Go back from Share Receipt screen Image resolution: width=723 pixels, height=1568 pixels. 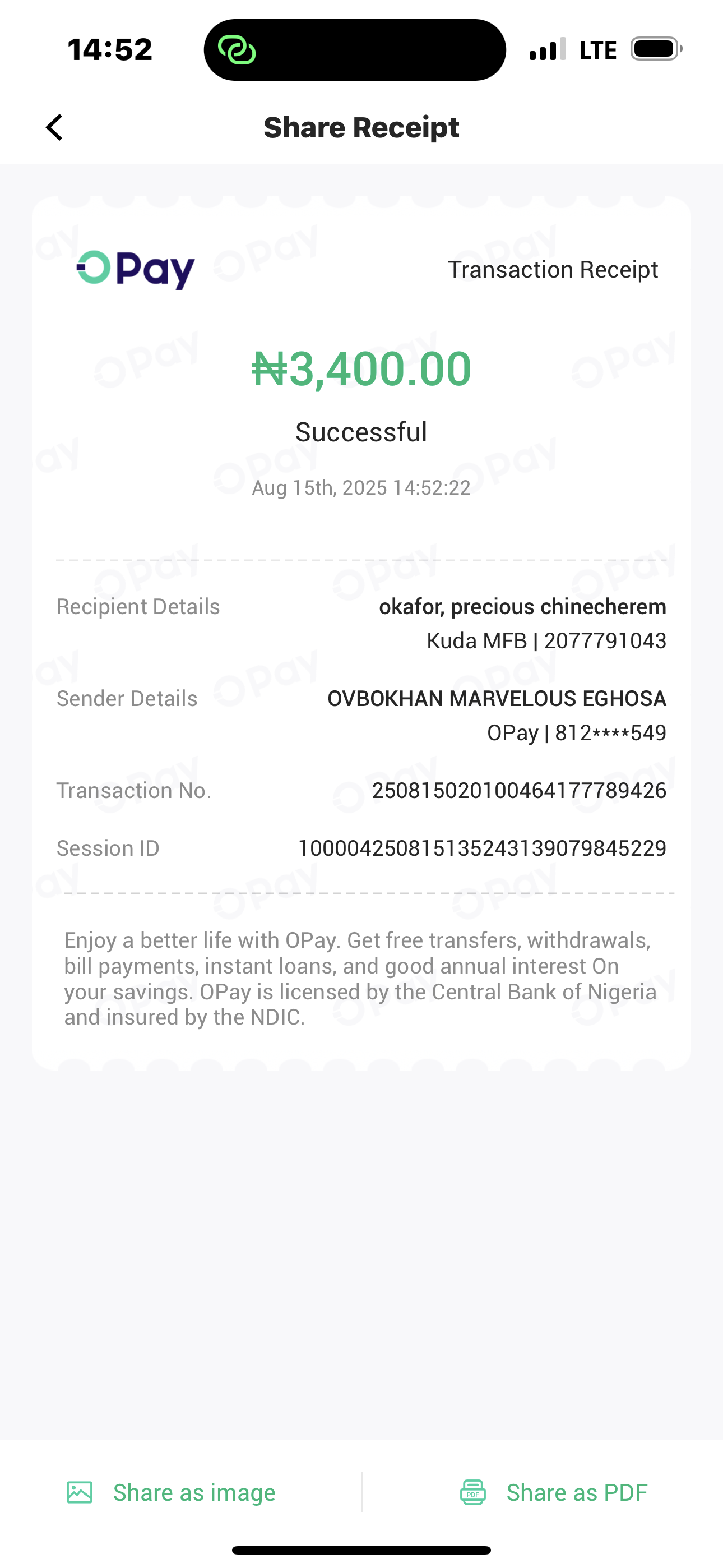tap(55, 128)
